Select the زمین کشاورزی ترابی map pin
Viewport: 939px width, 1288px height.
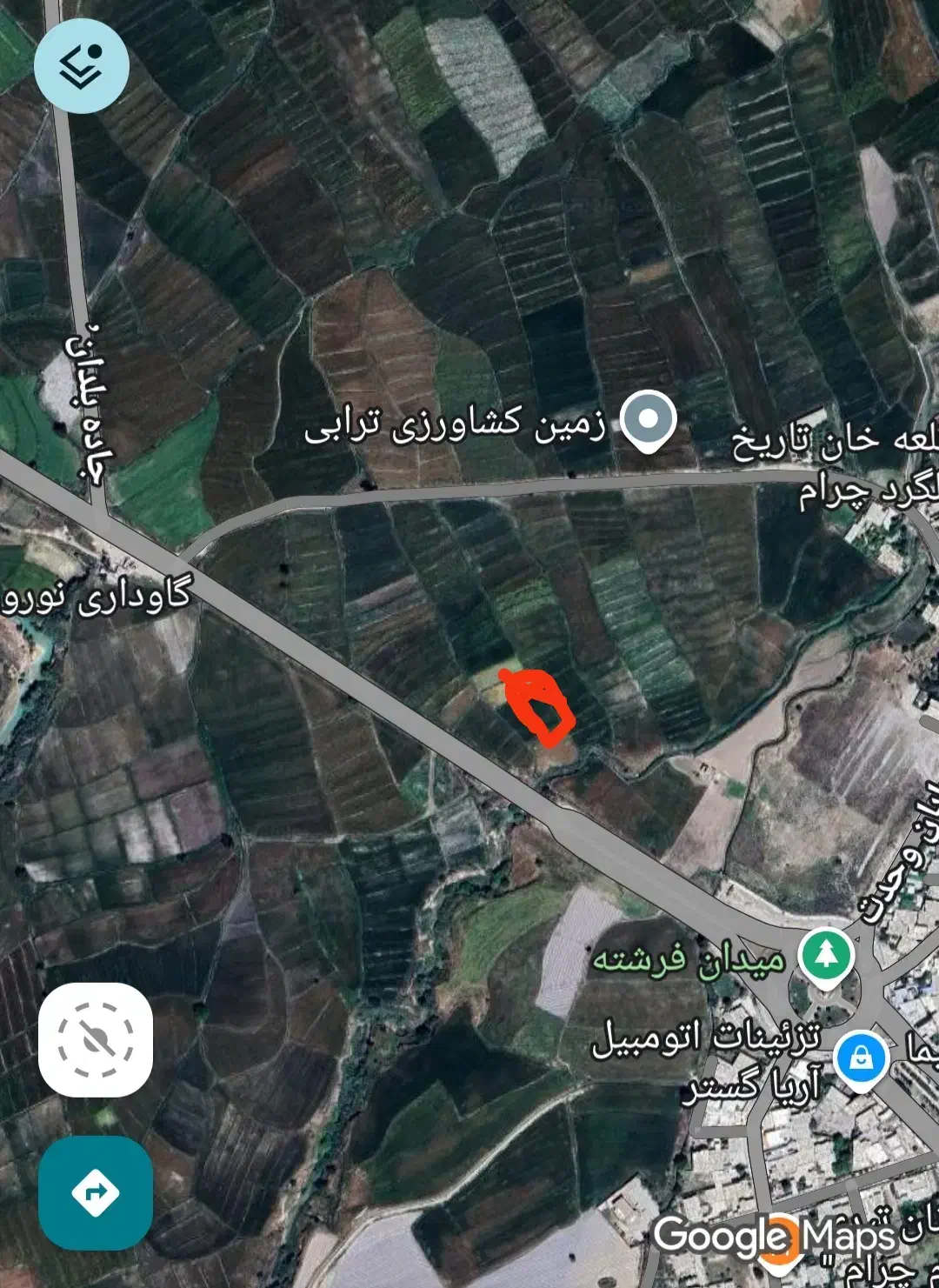(649, 420)
